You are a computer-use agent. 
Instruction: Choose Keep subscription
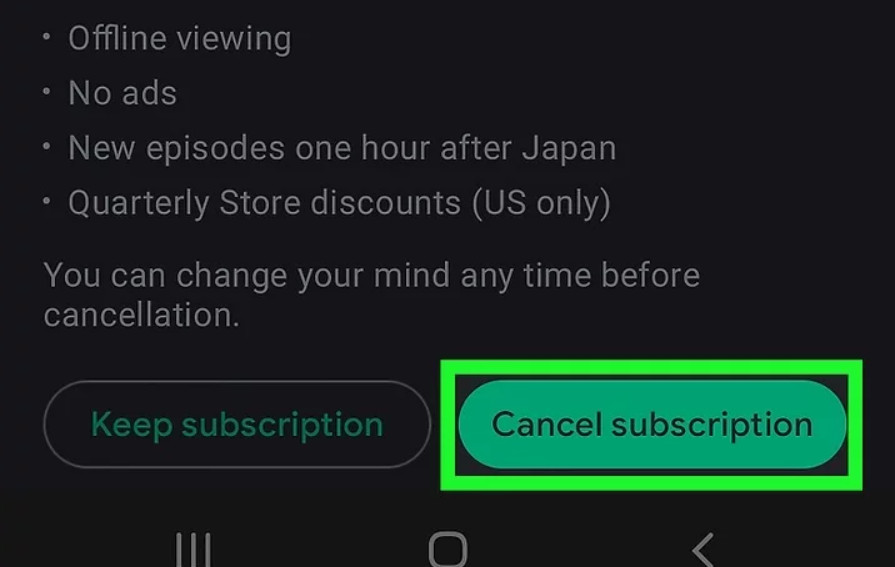(x=236, y=424)
